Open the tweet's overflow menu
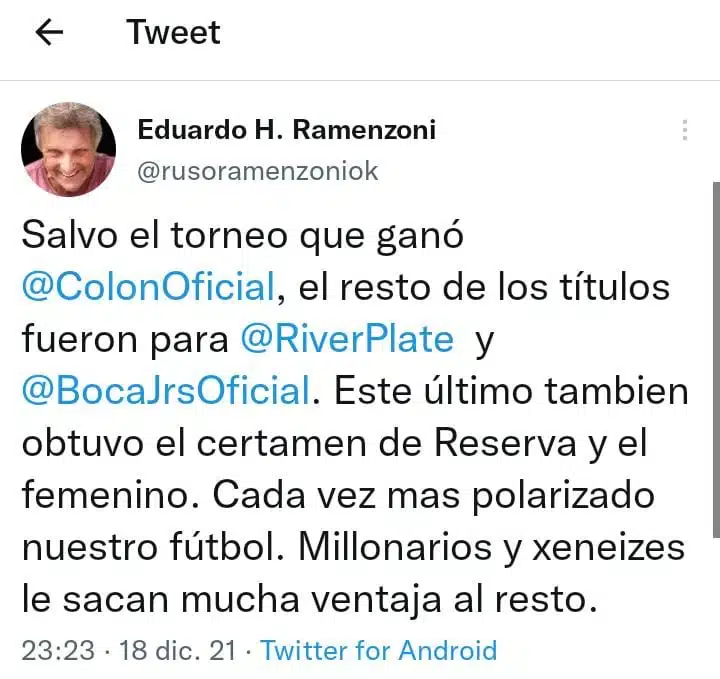Viewport: 720px width, 679px height. coord(684,131)
